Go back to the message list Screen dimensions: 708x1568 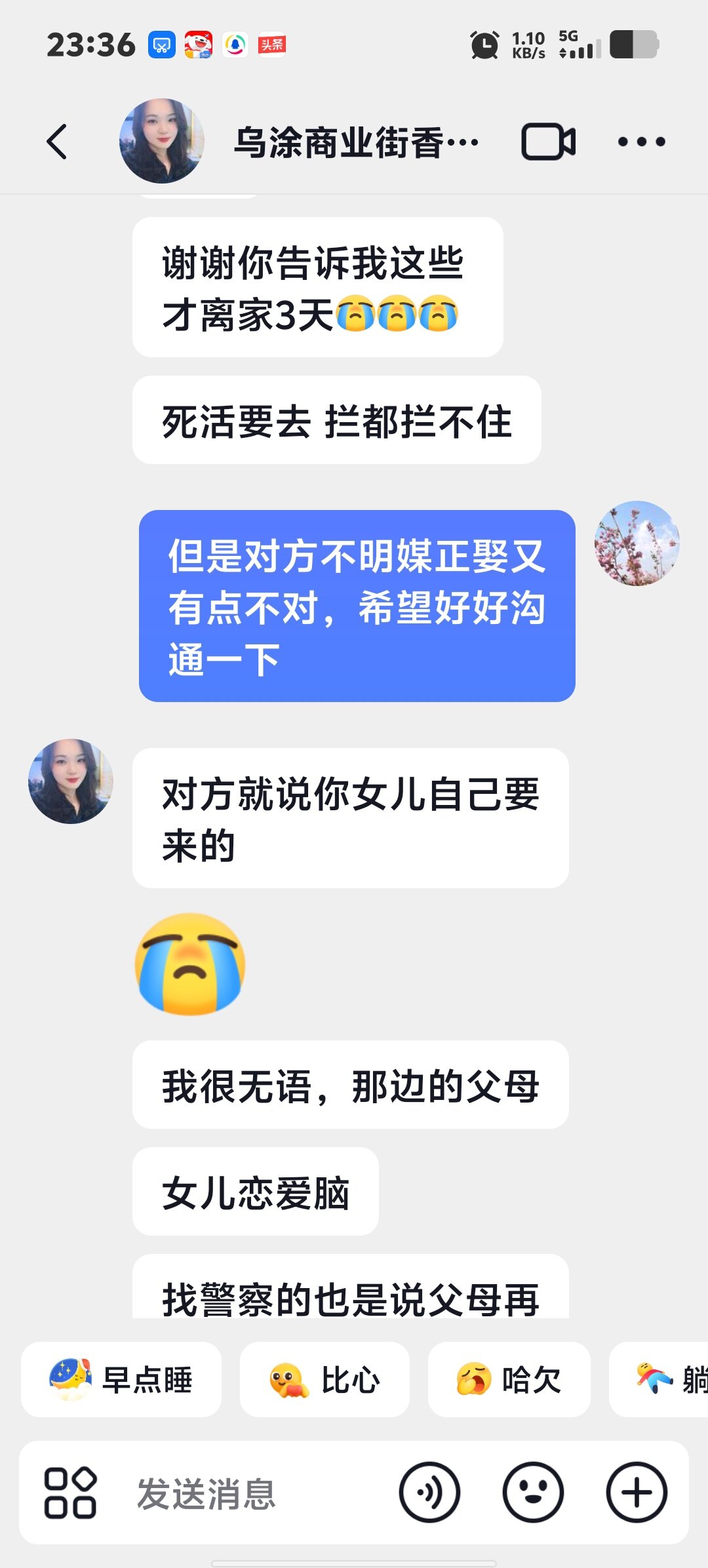[58, 142]
